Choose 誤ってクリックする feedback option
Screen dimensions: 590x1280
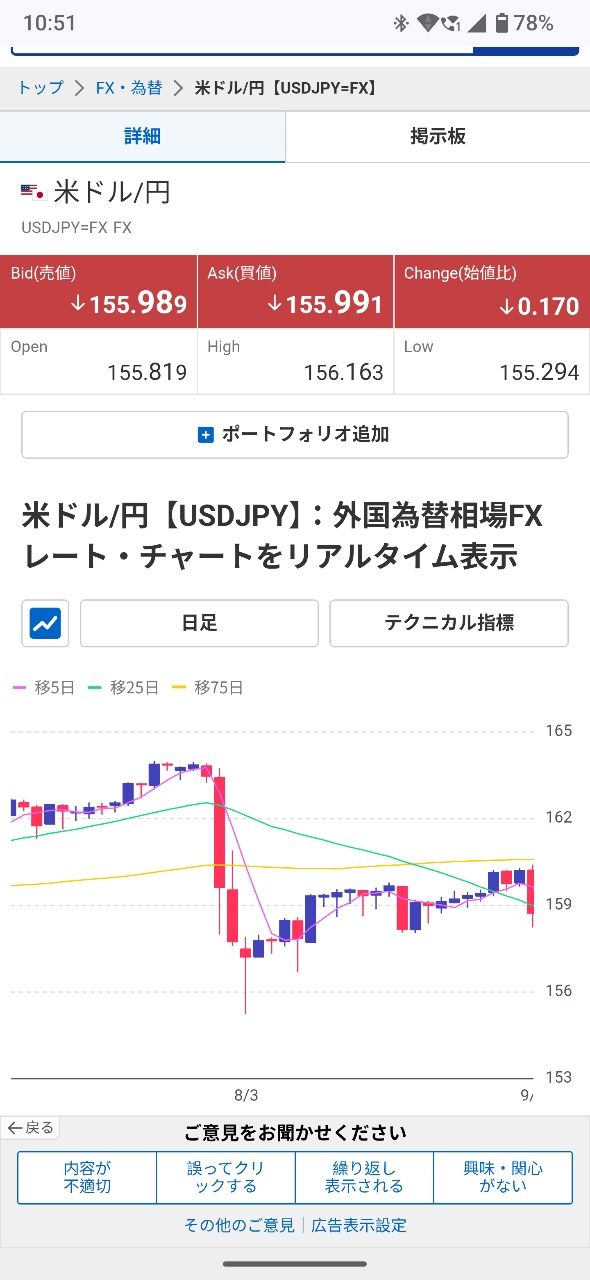coord(226,1177)
